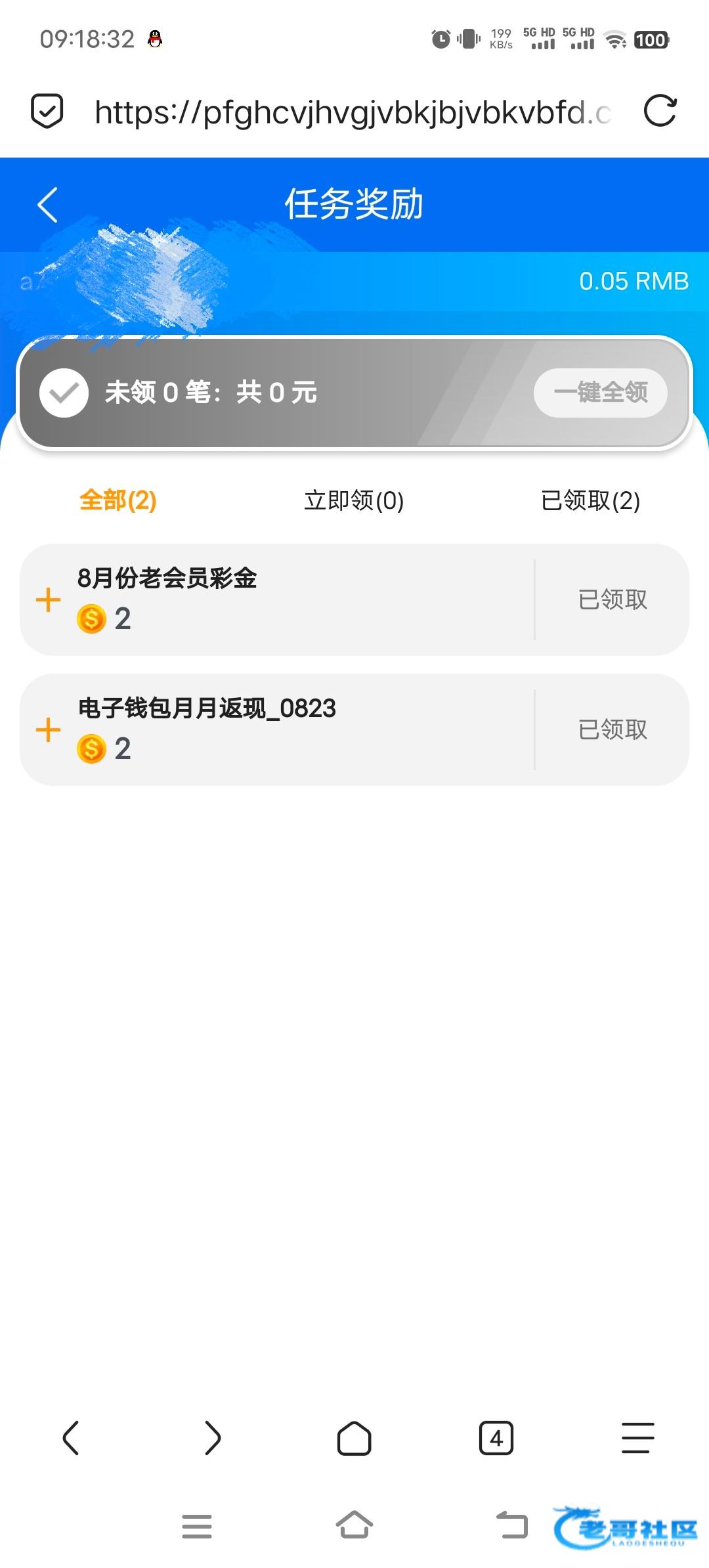Reload the page in the browser

pos(659,111)
